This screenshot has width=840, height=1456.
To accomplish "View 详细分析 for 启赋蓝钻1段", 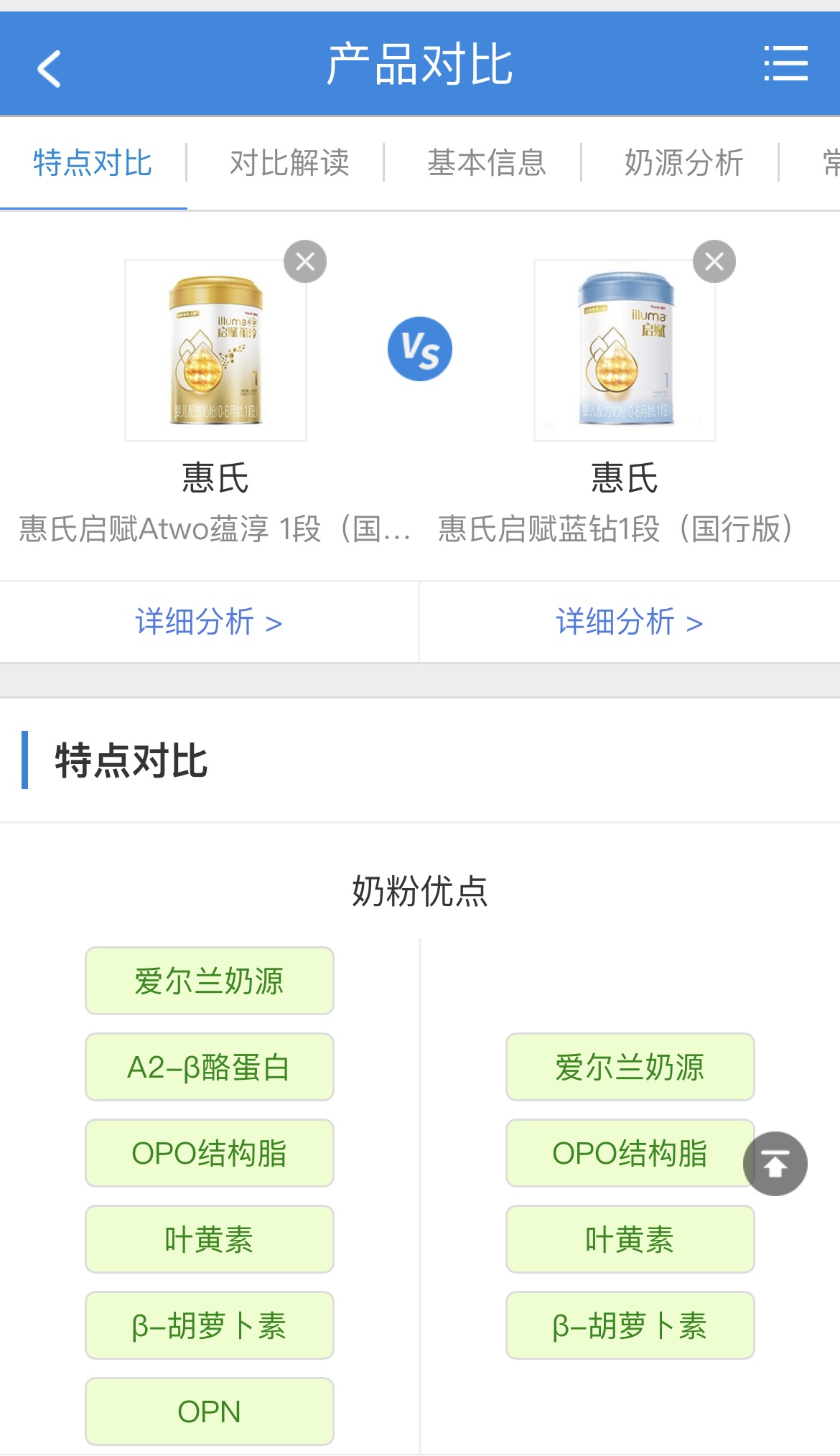I will 629,622.
